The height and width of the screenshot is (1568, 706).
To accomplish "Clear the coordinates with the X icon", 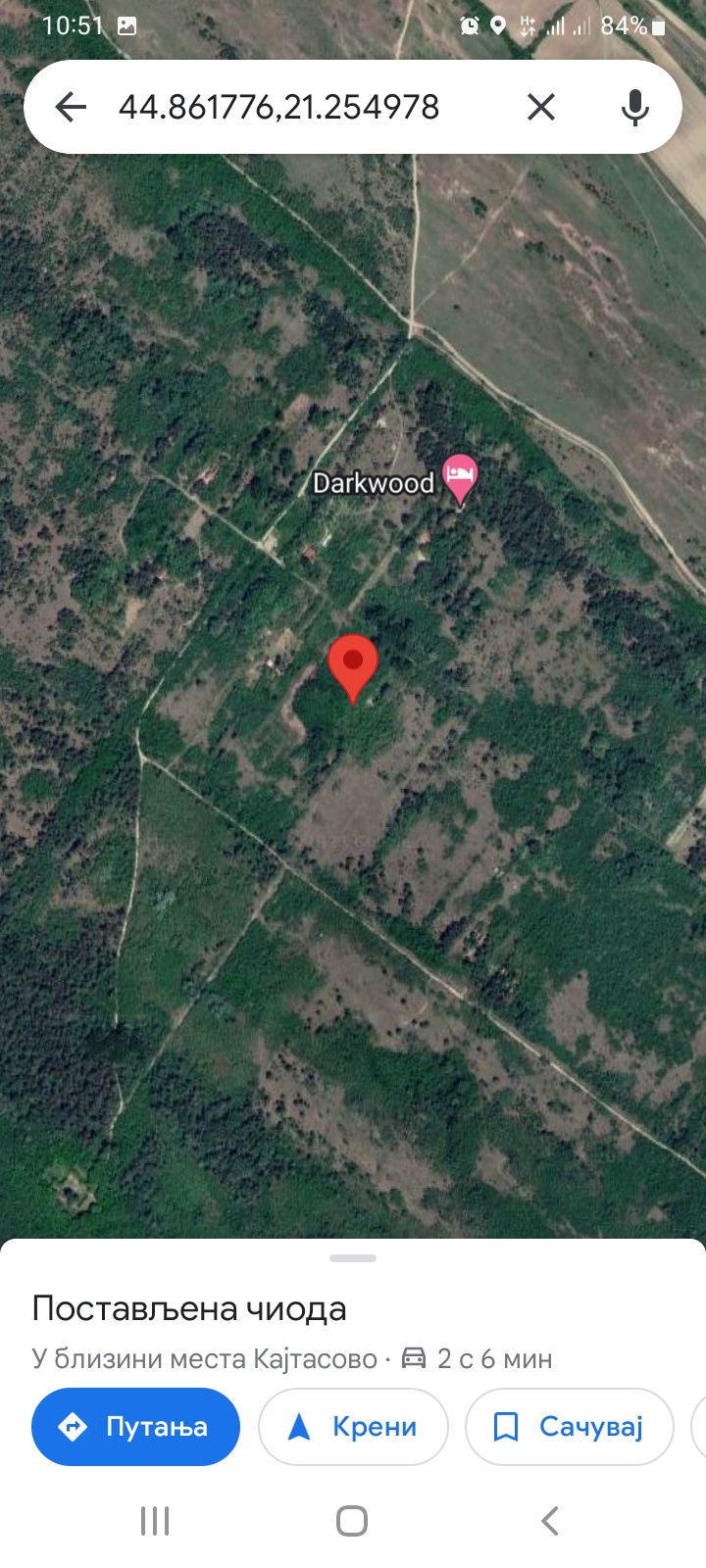I will [x=541, y=107].
